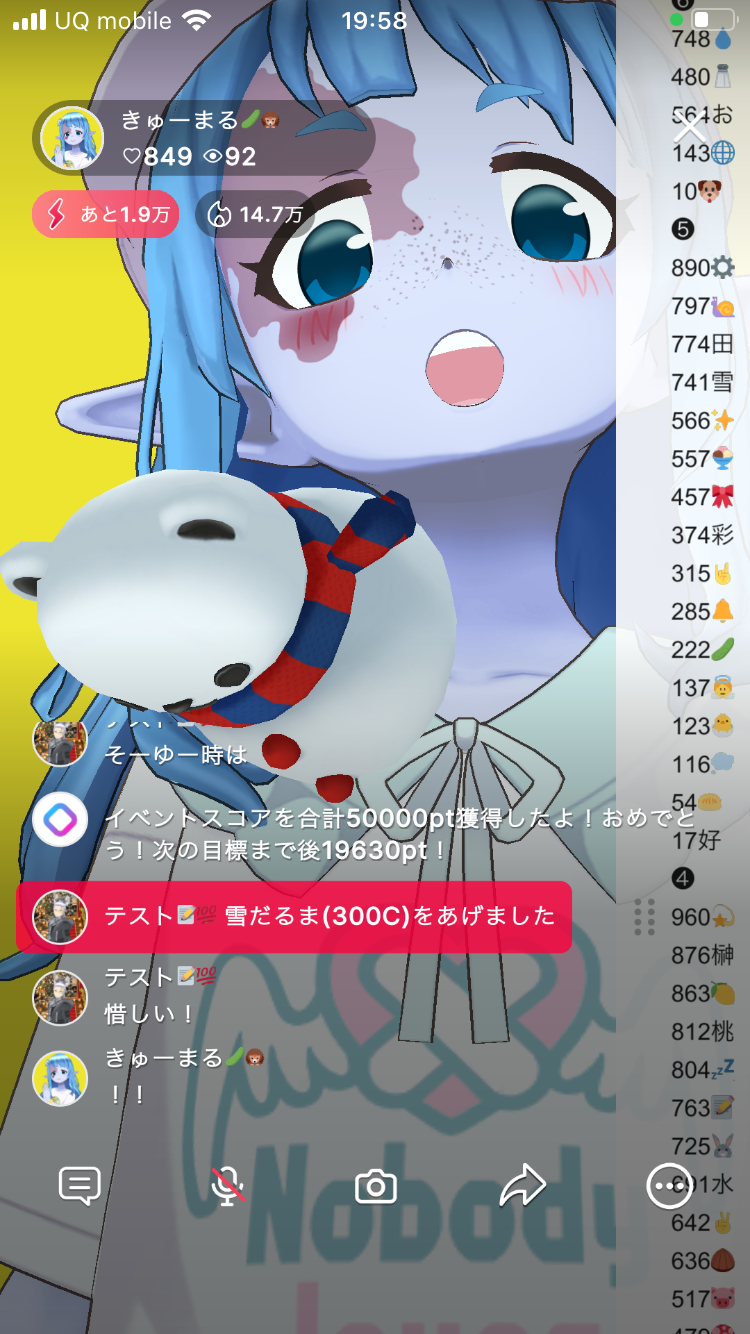This screenshot has height=1334, width=750.
Task: Open きゅーまる's avatar on the !! comment
Action: tap(60, 1078)
